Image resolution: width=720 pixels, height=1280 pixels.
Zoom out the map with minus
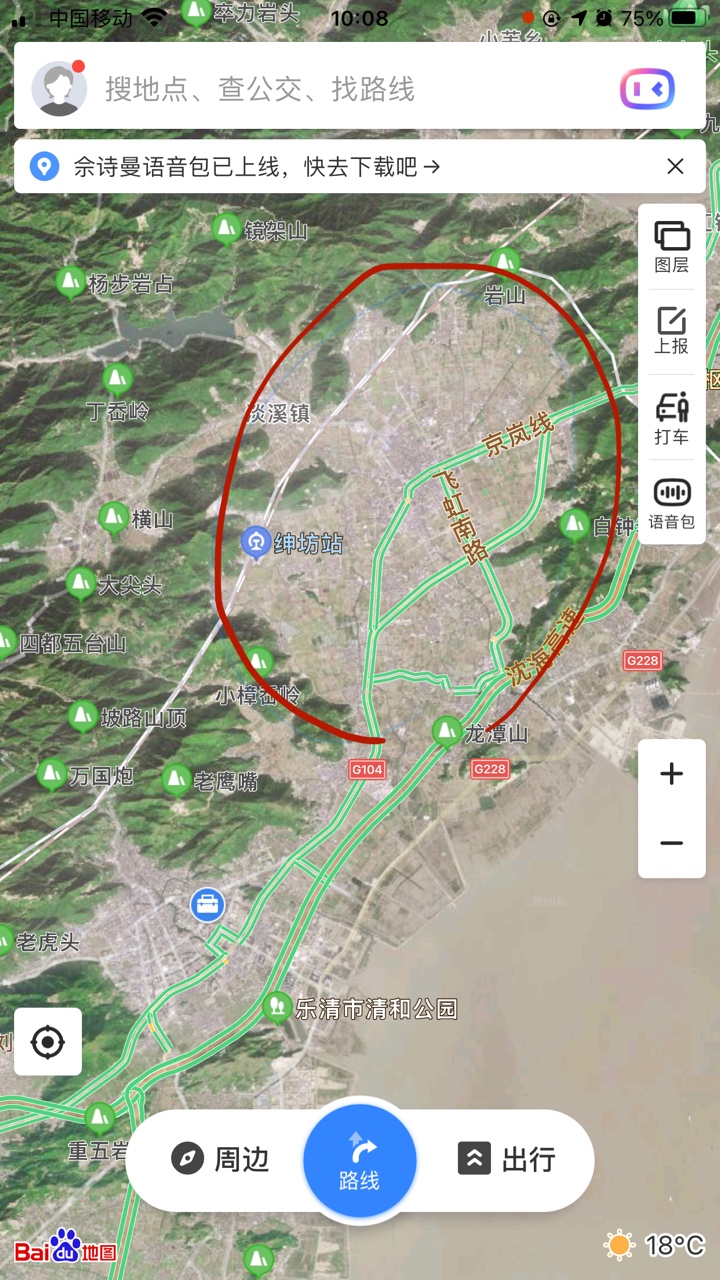coord(672,844)
